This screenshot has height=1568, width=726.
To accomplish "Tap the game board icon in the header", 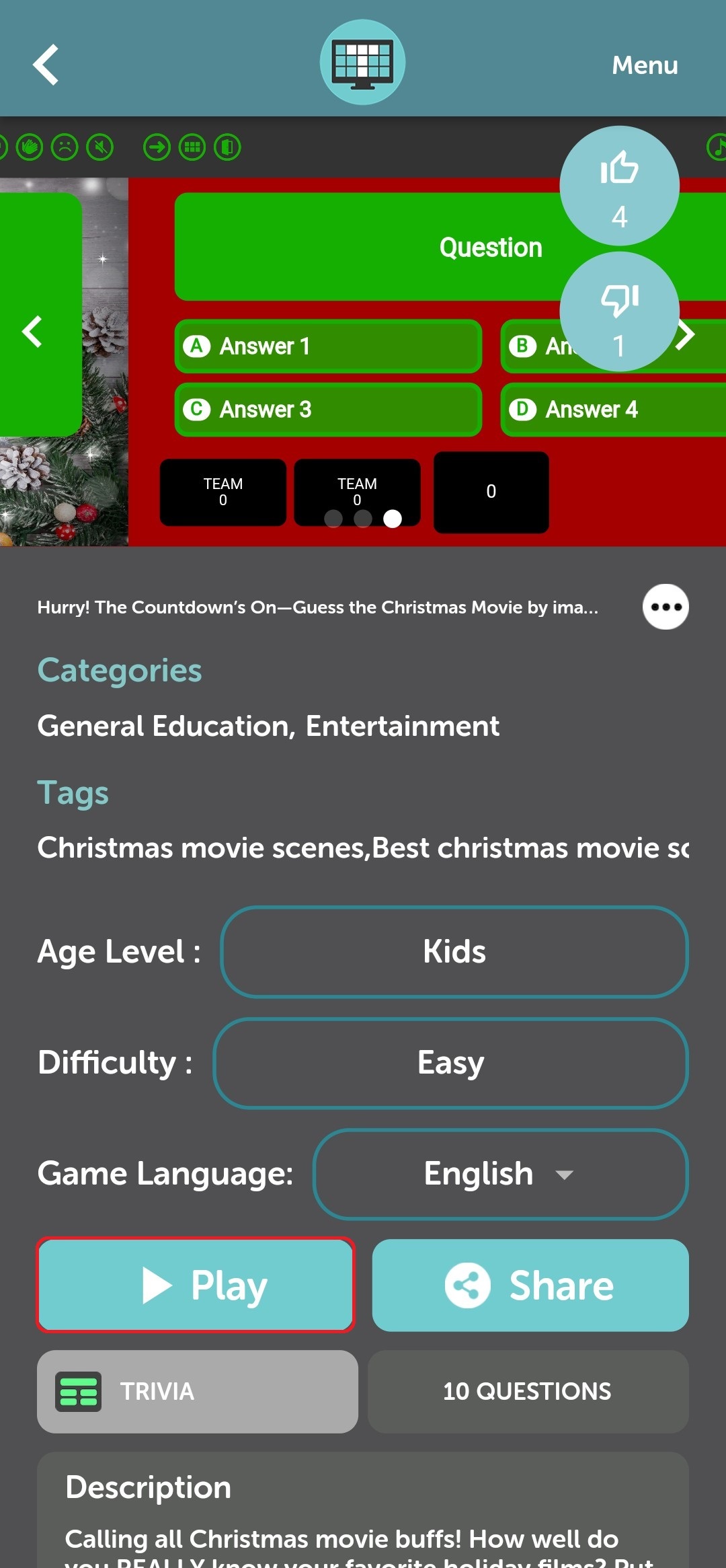I will pos(362,62).
